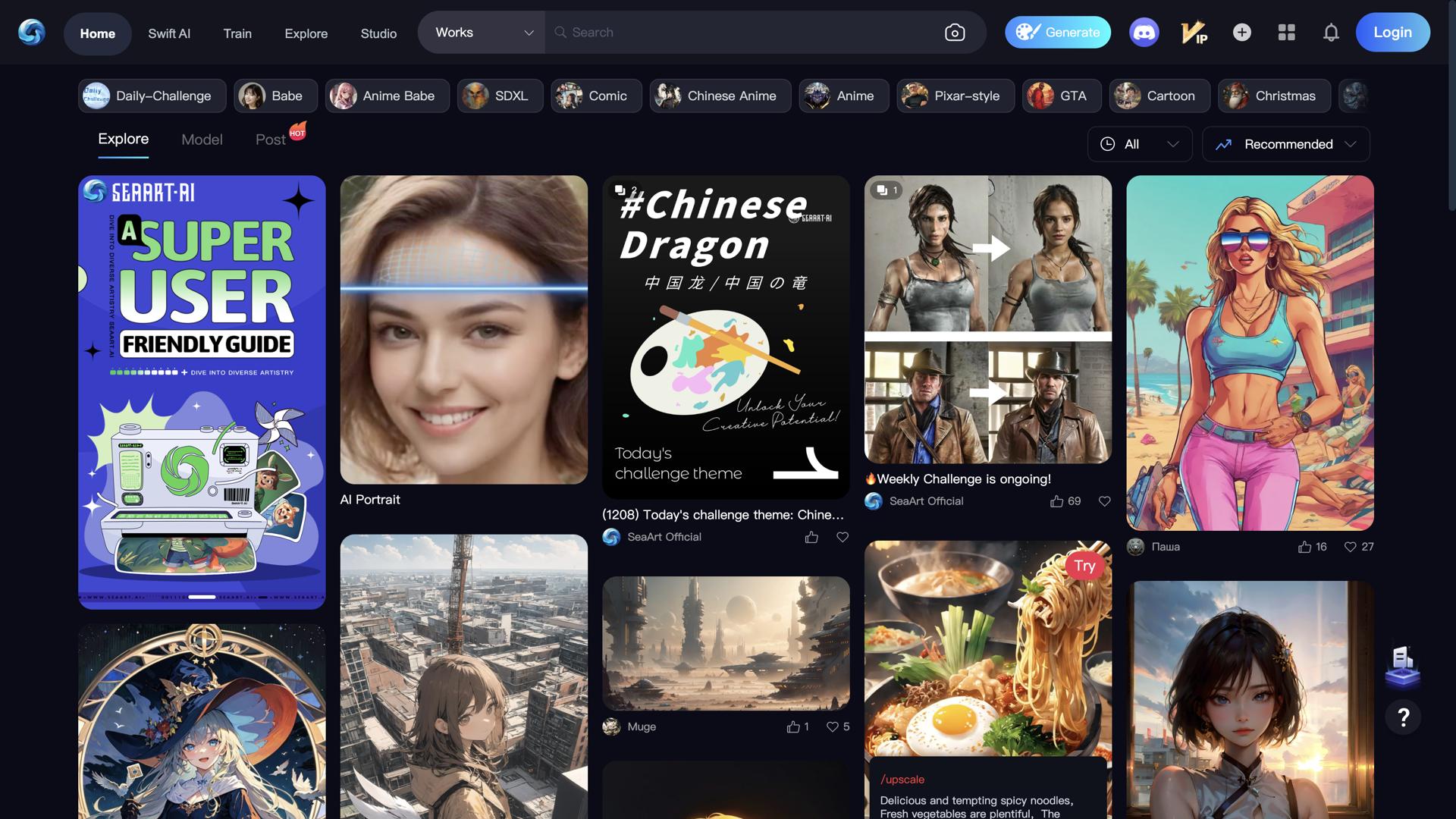Image resolution: width=1456 pixels, height=819 pixels.
Task: Open the VIP membership icon
Action: (x=1194, y=33)
